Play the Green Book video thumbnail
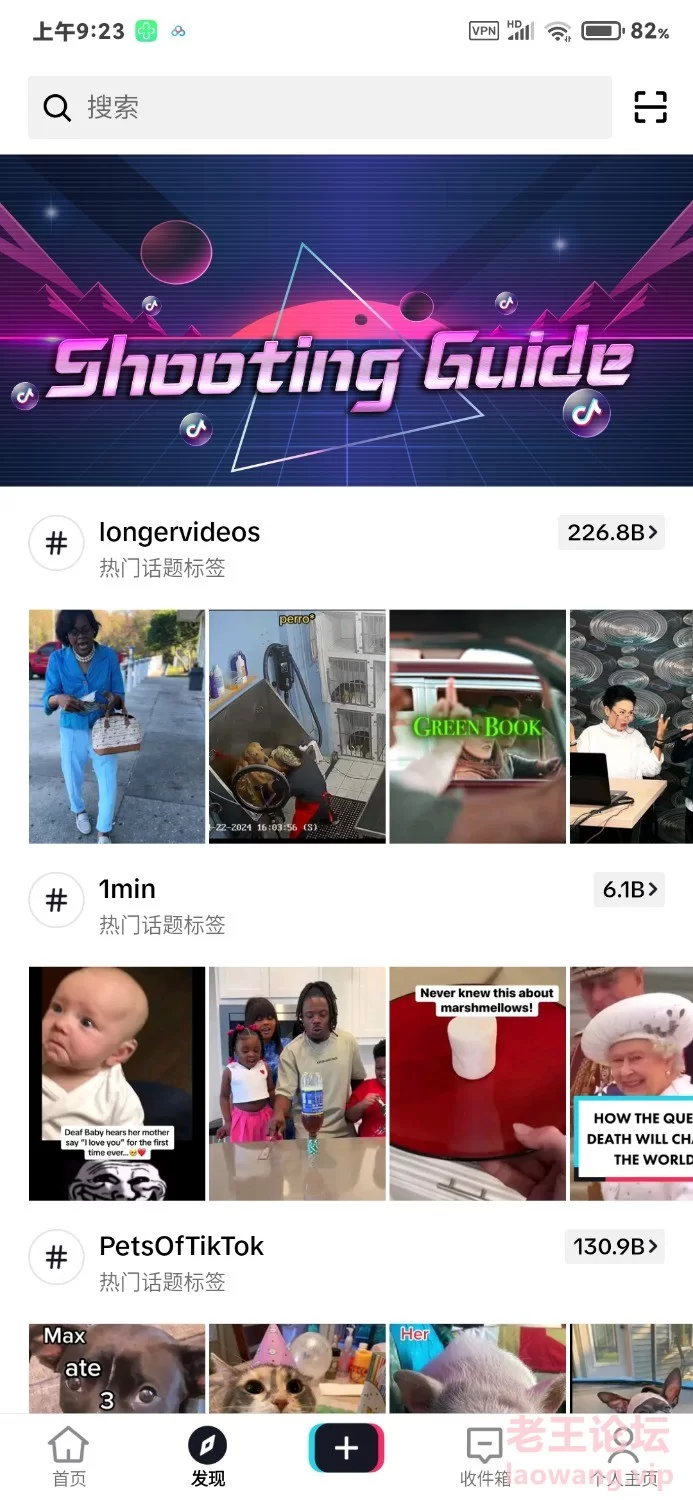 pos(477,727)
